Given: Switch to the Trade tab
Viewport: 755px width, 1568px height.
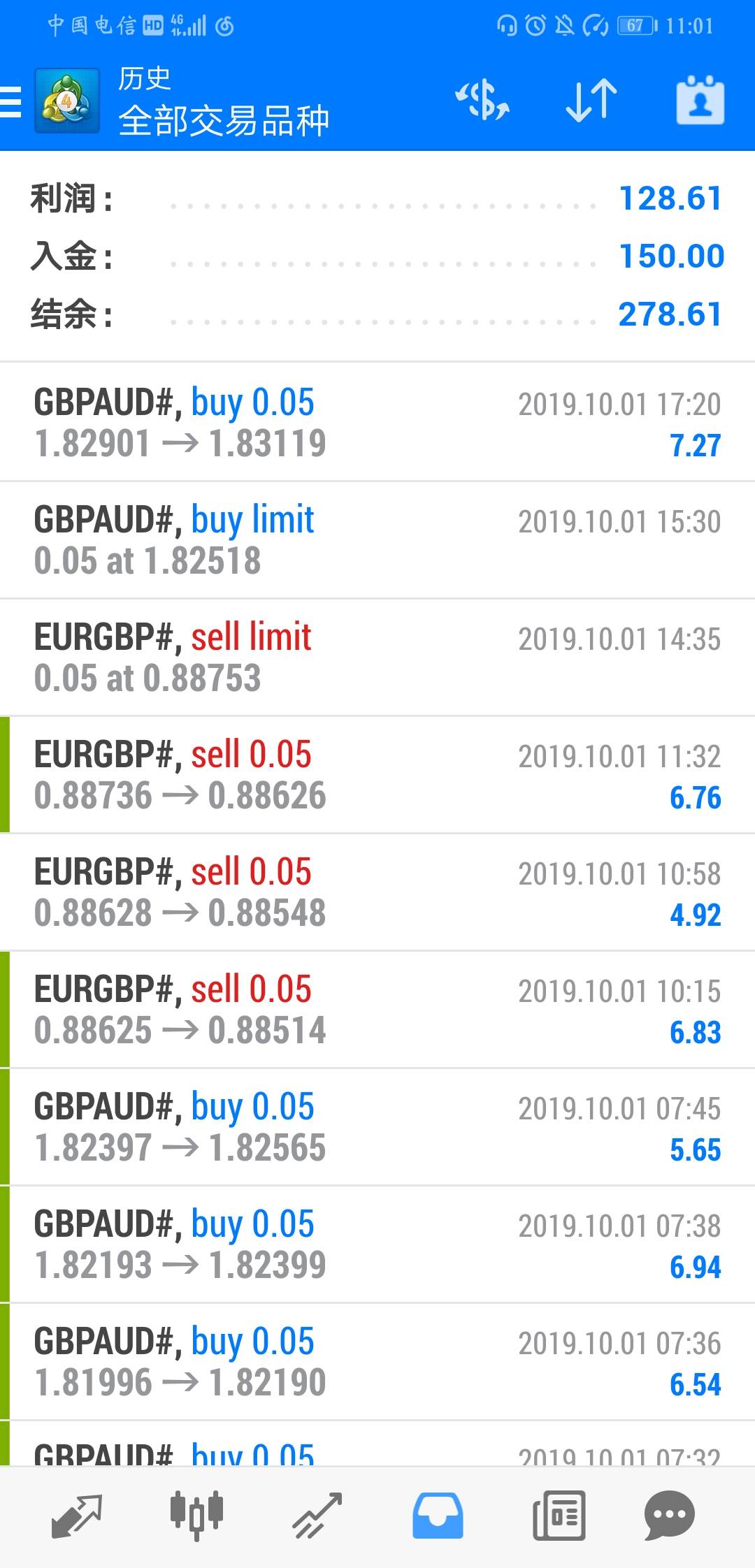Looking at the screenshot, I should point(317,1516).
